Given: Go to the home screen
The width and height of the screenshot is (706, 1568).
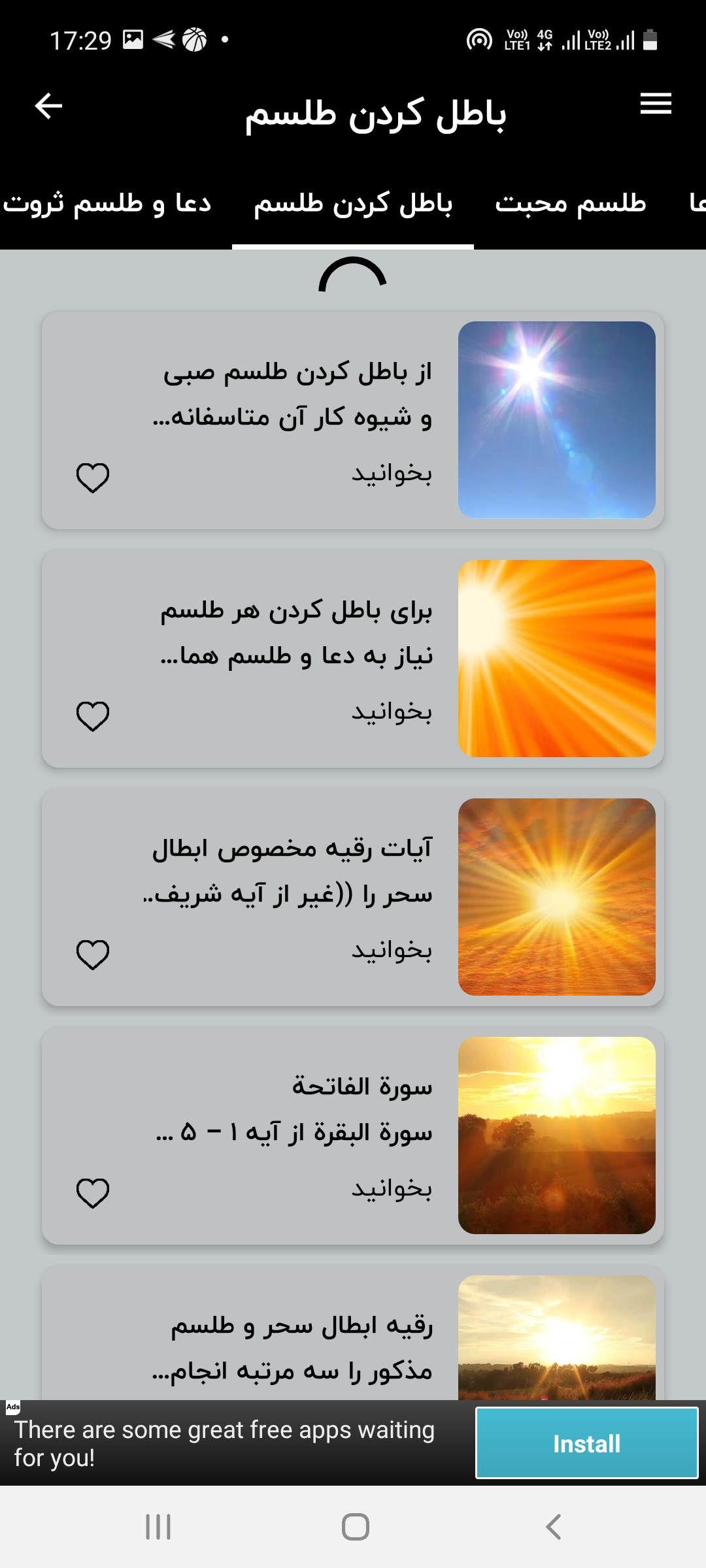Looking at the screenshot, I should coord(355,1527).
